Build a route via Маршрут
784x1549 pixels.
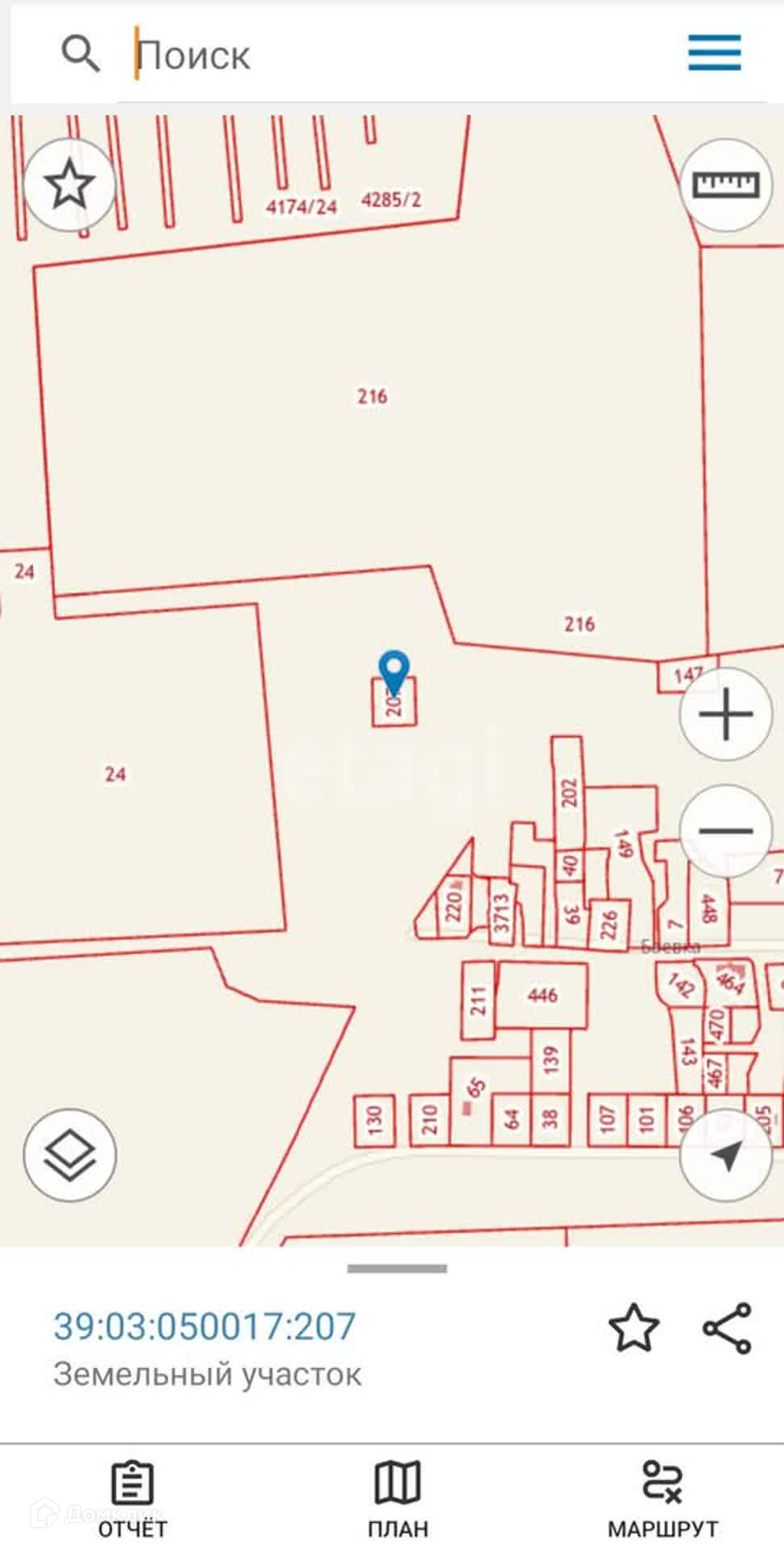tap(662, 1499)
